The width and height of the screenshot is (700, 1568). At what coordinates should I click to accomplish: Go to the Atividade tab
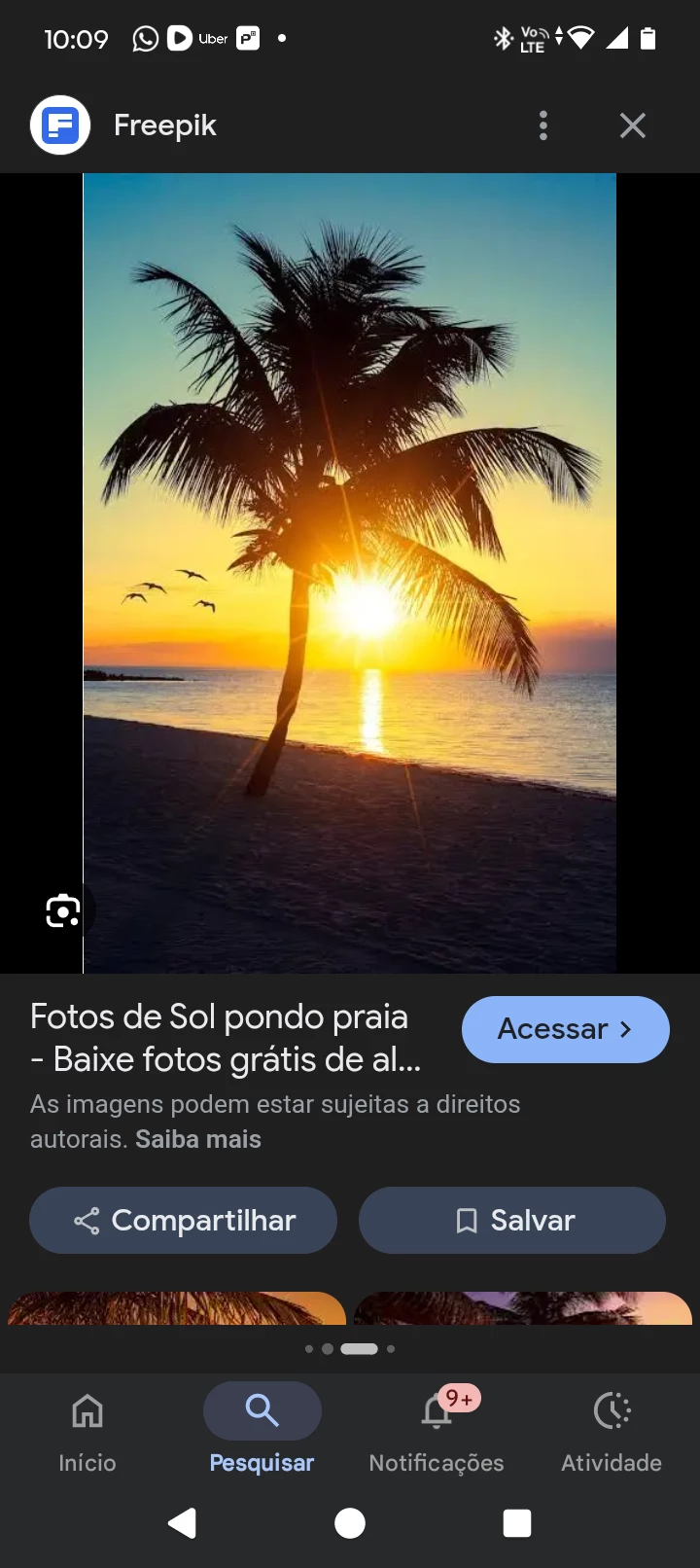tap(612, 1430)
